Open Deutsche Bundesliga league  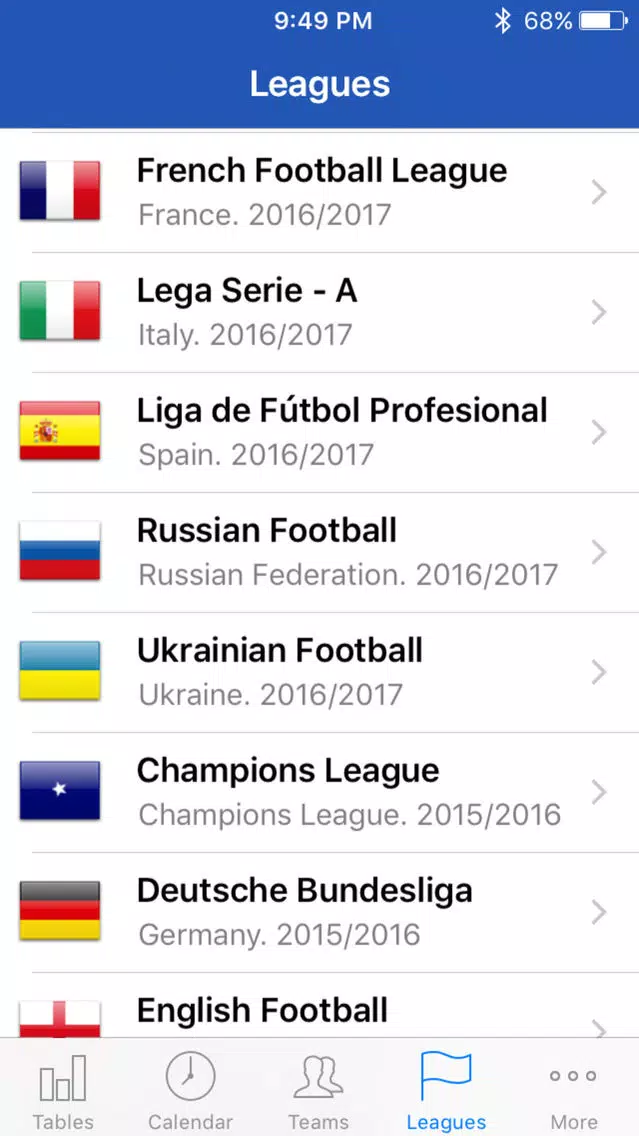tap(320, 913)
